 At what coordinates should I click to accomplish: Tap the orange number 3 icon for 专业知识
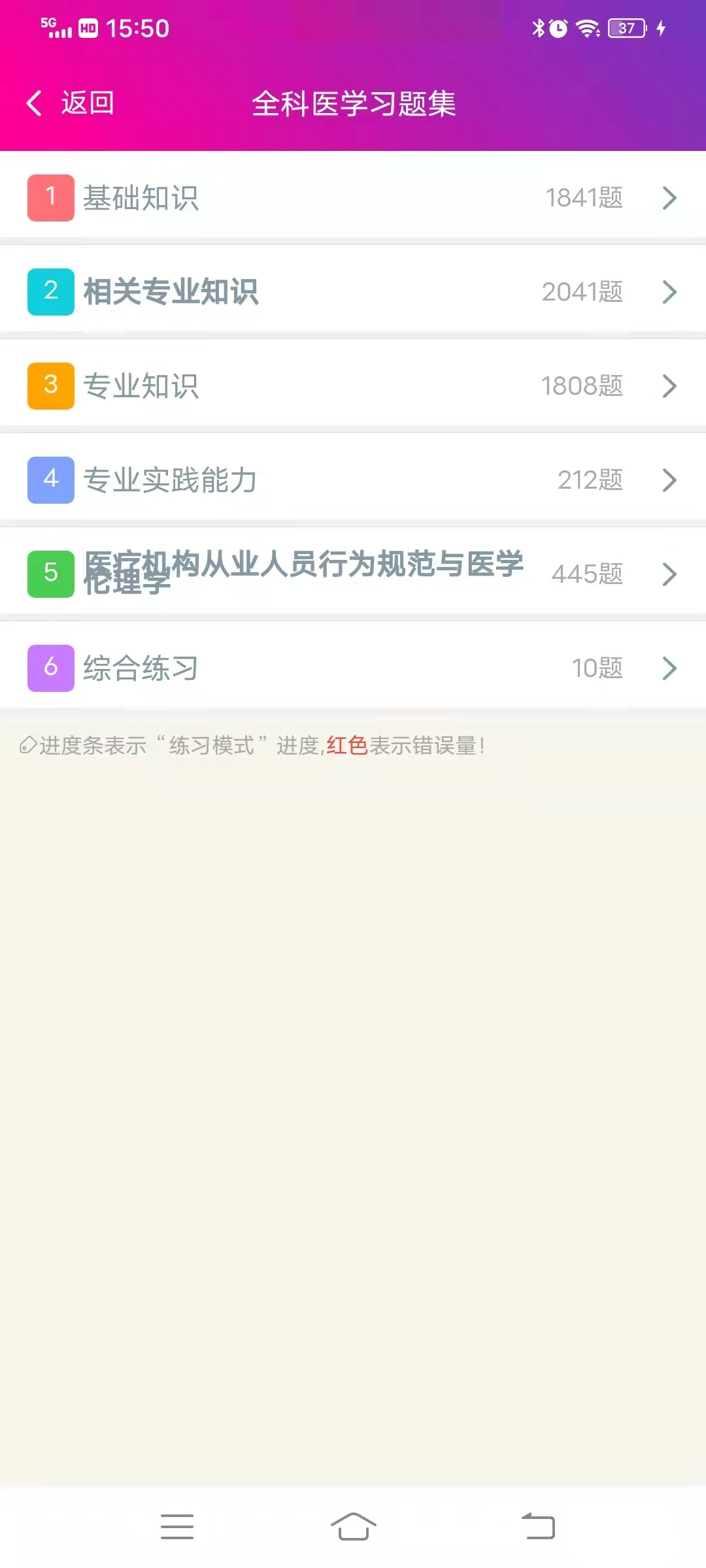pos(50,386)
